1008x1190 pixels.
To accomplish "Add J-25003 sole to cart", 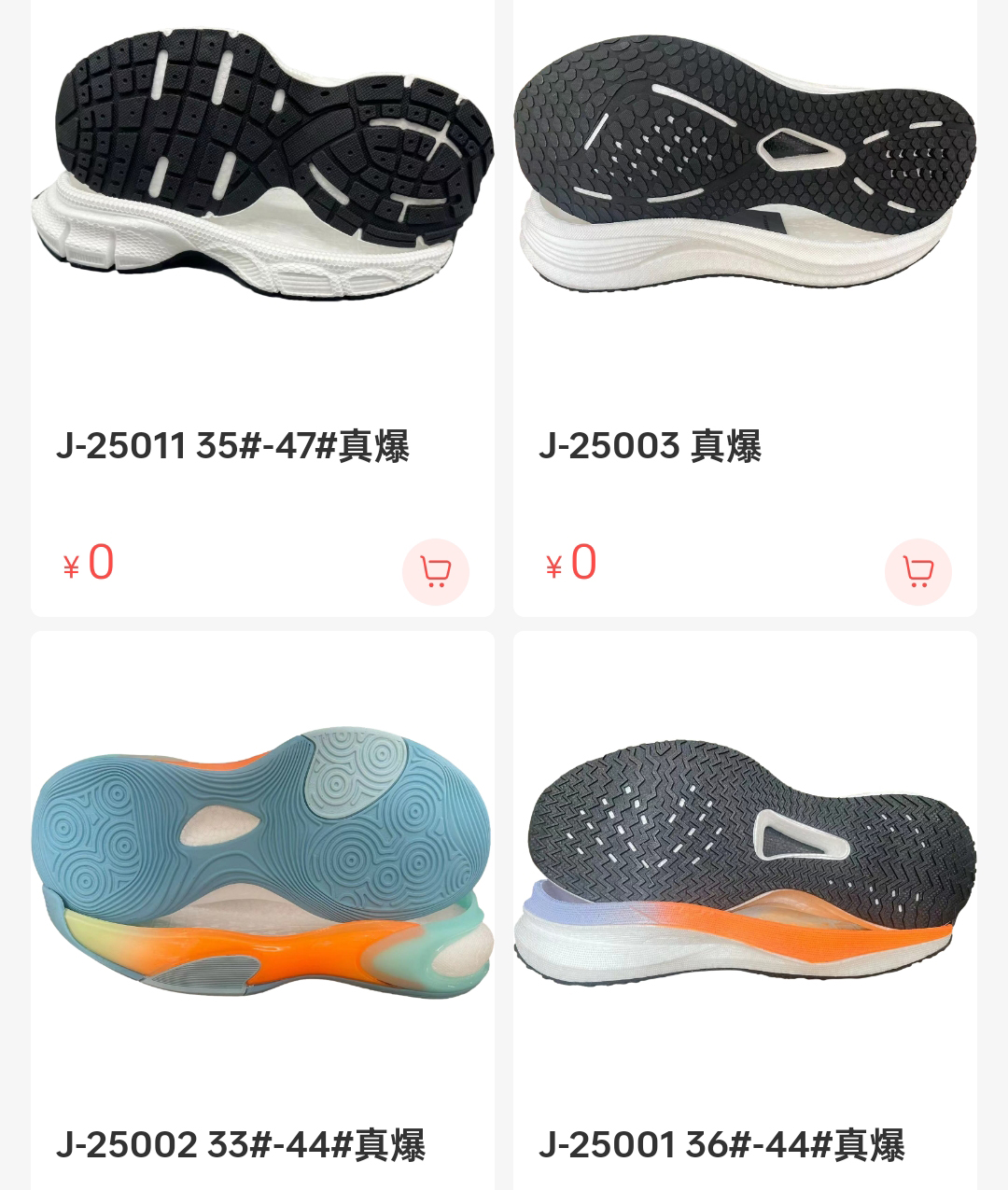I will (x=917, y=571).
